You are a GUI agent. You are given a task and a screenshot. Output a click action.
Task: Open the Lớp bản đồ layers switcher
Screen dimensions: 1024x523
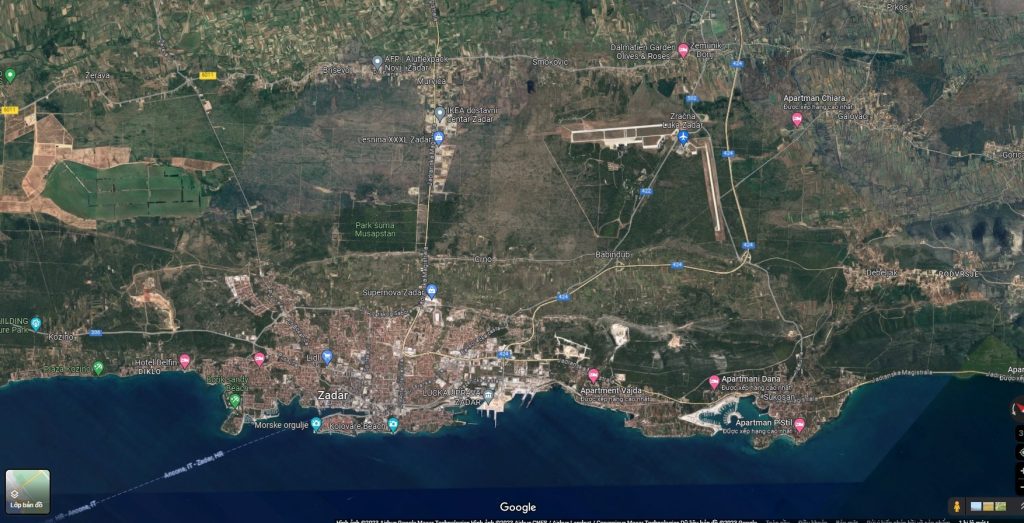[28, 491]
